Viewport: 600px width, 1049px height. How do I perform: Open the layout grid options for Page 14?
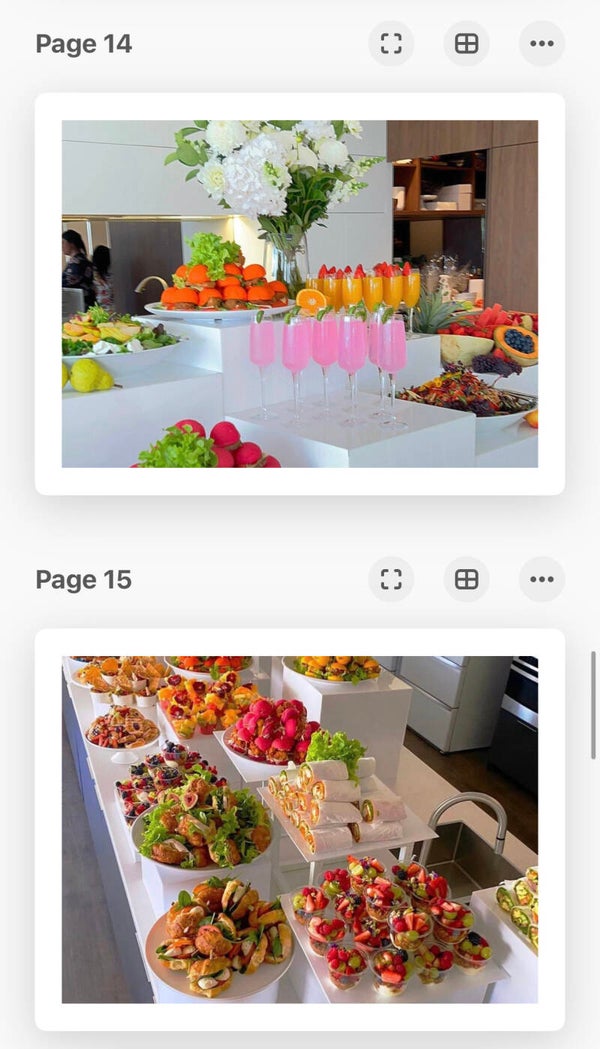tap(466, 44)
